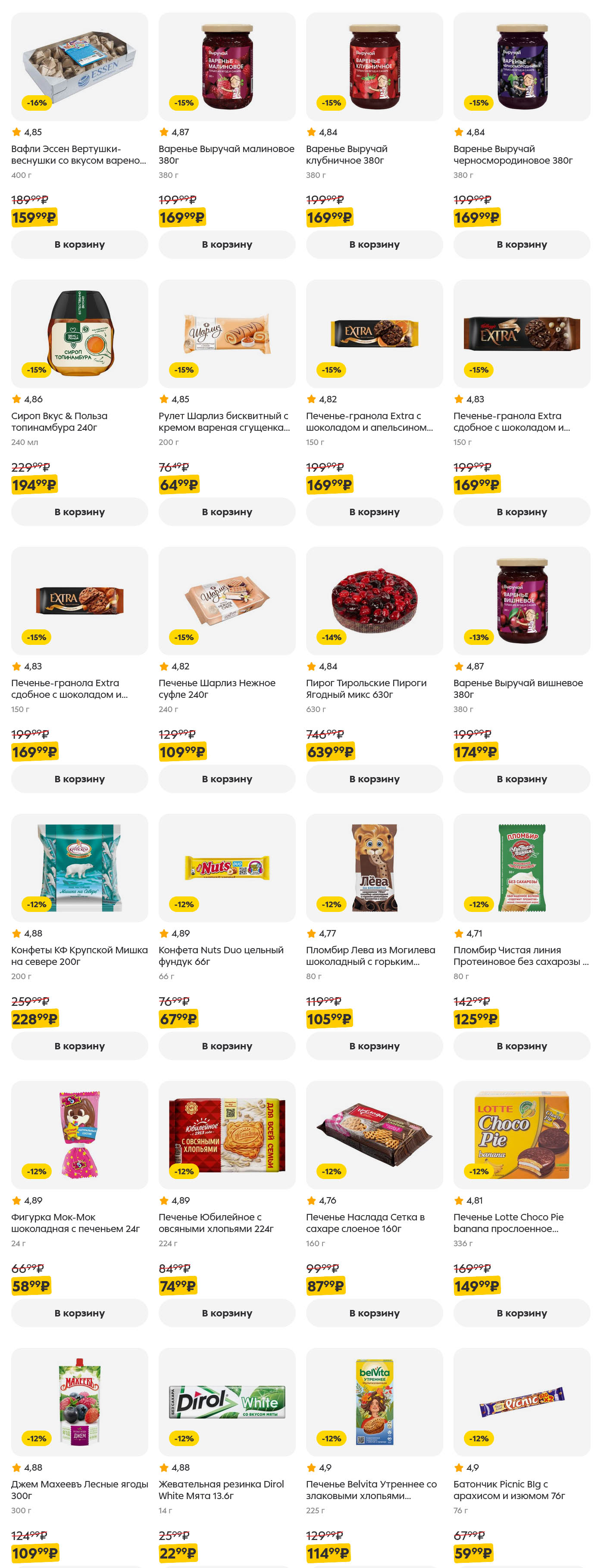Add Варенье Выручай малиновое to cart
The height and width of the screenshot is (1568, 607).
(x=227, y=245)
